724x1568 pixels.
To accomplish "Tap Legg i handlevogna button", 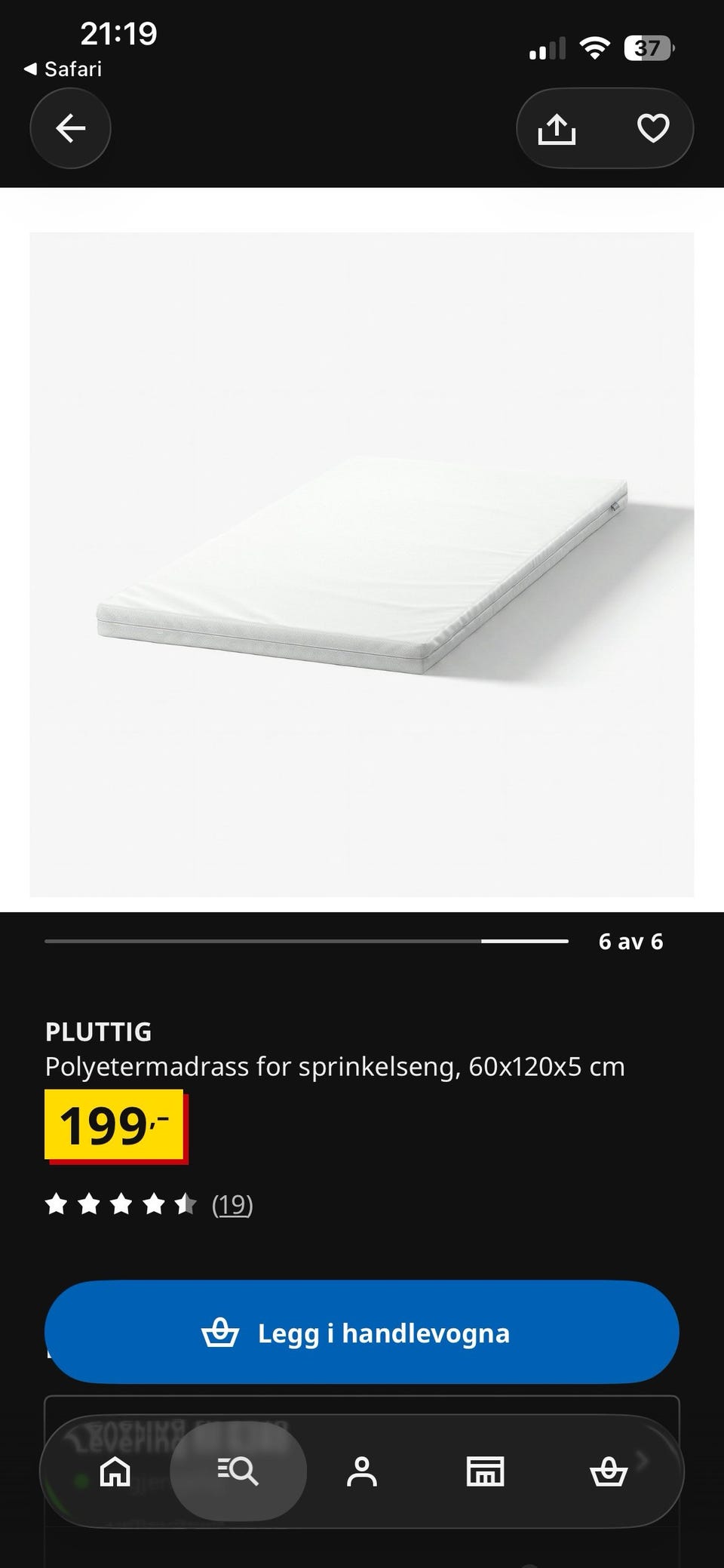I will (x=362, y=1333).
